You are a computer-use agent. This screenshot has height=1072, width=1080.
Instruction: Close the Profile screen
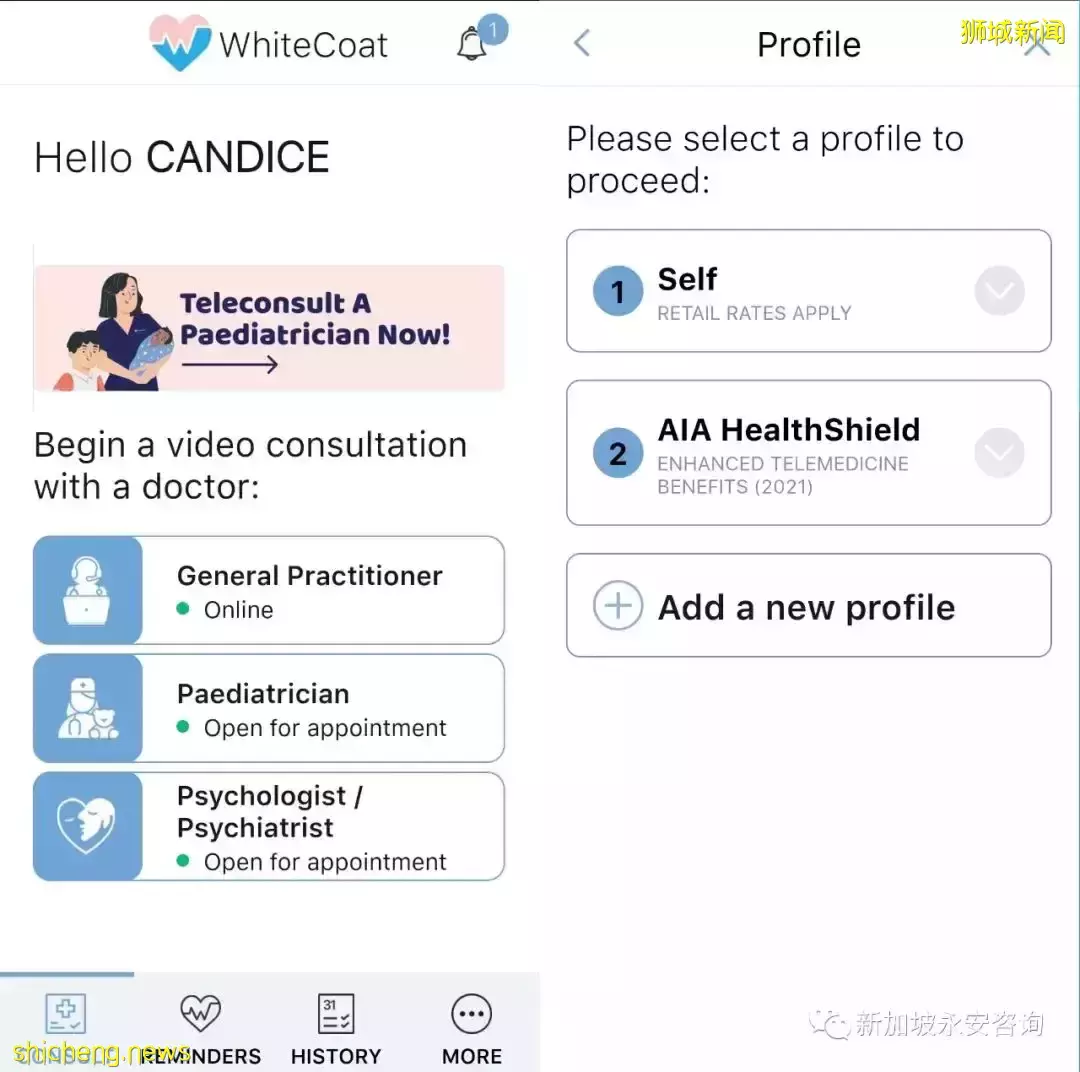tap(1038, 43)
